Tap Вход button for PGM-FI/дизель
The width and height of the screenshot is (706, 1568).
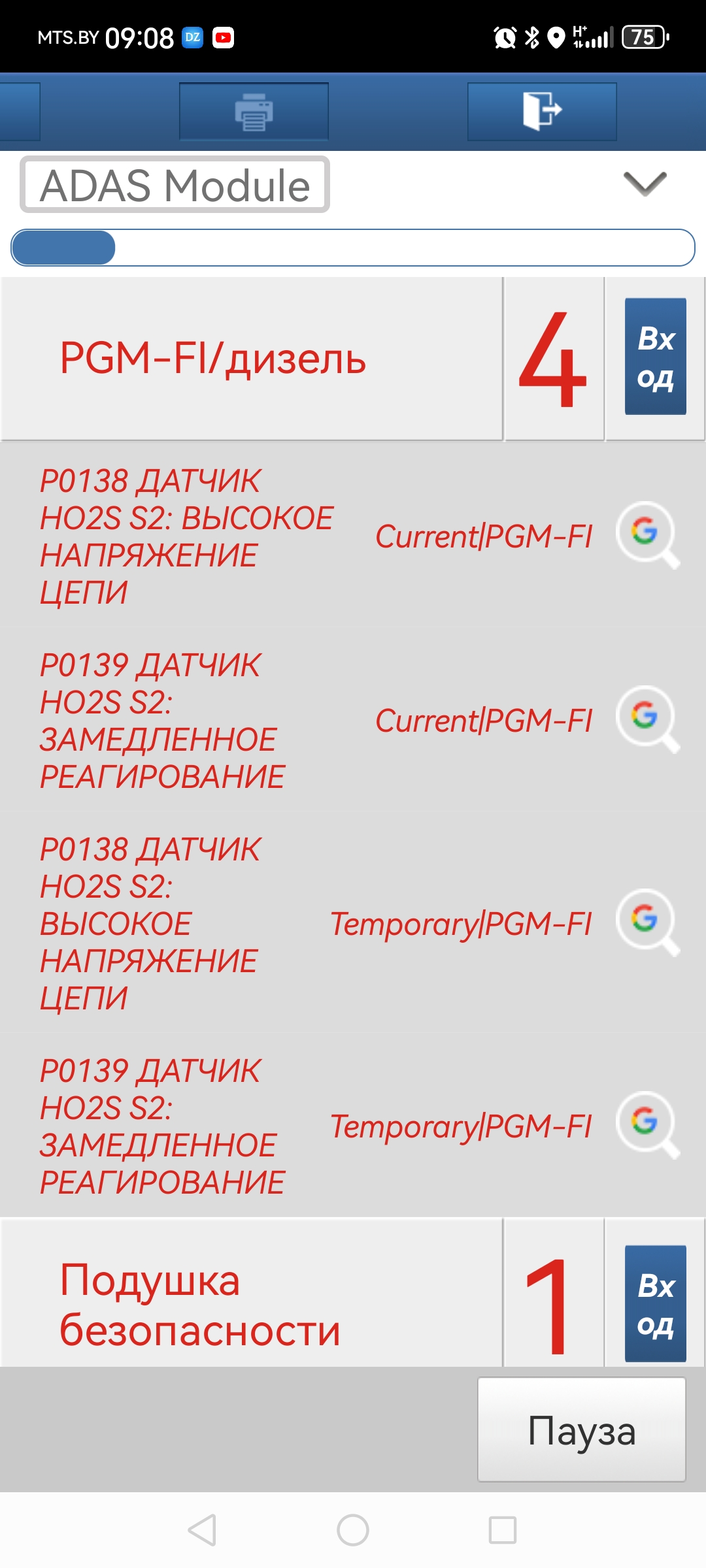pos(655,357)
